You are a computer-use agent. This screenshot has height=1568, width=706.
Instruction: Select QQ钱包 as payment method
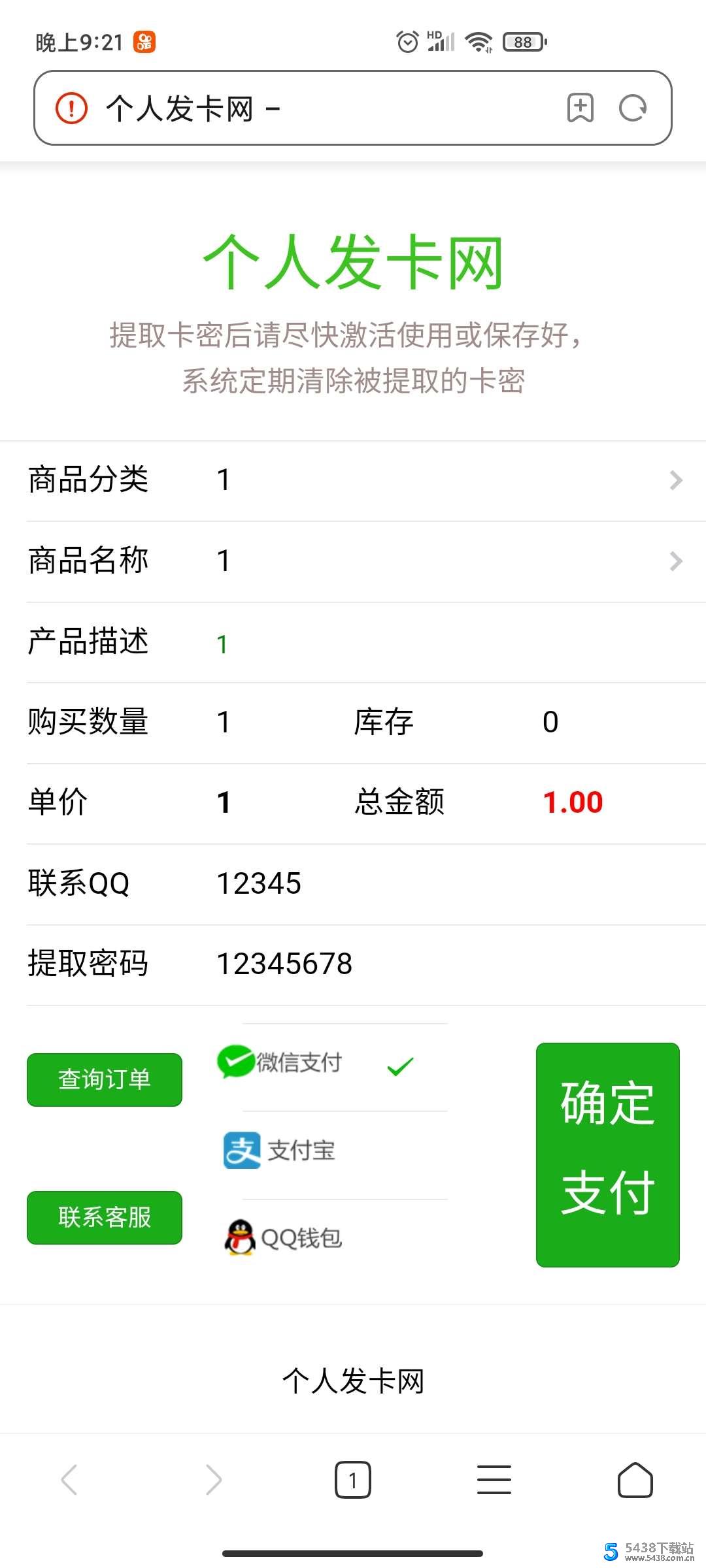click(314, 1238)
